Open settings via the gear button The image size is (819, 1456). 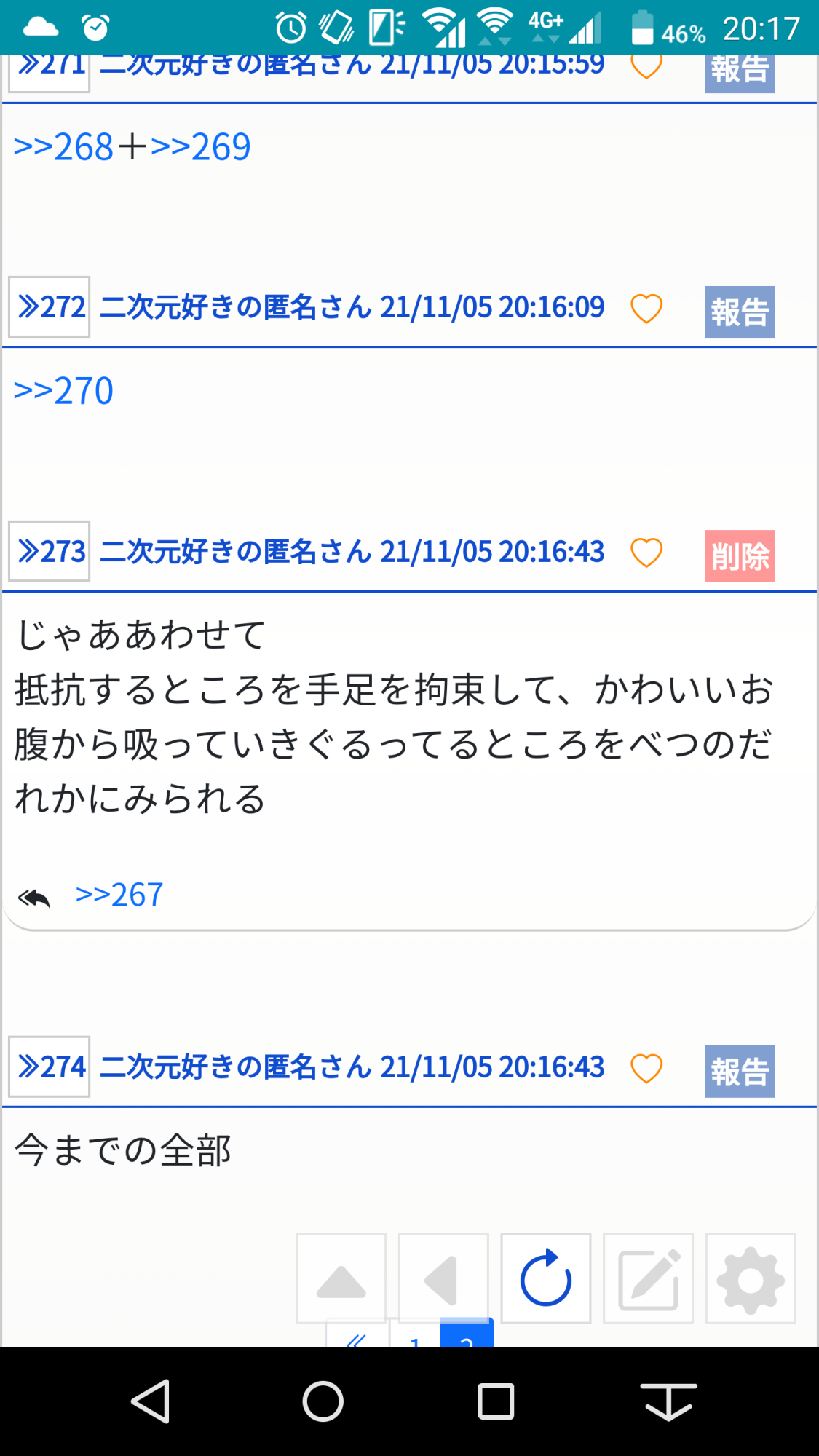click(750, 1278)
